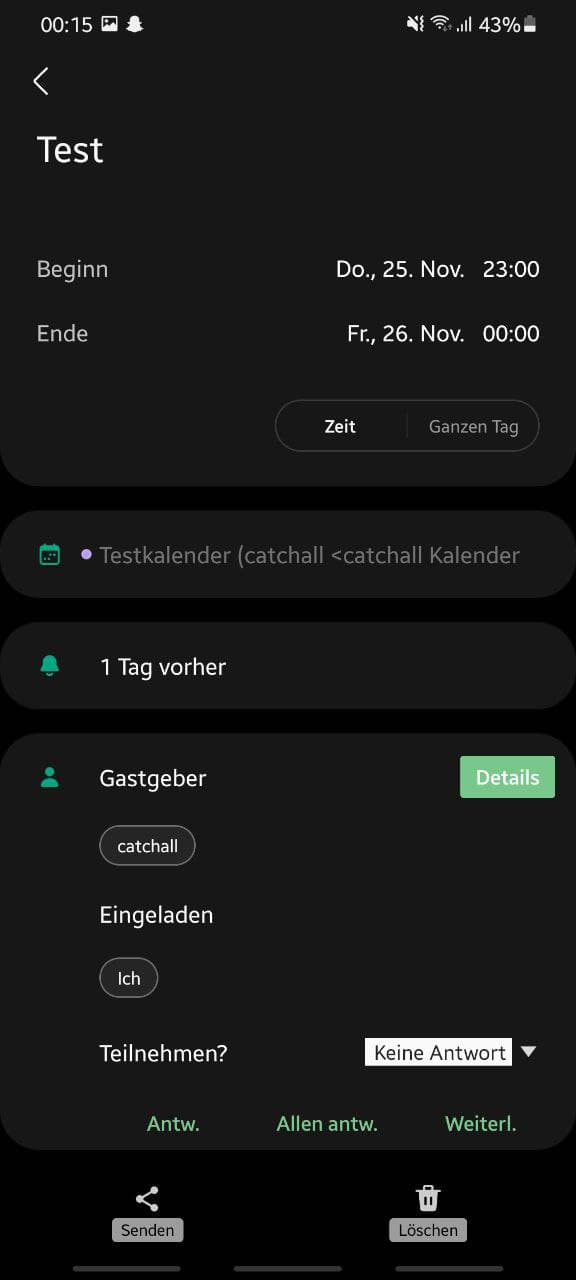Share the event via Senden
The height and width of the screenshot is (1280, 576).
point(147,1212)
